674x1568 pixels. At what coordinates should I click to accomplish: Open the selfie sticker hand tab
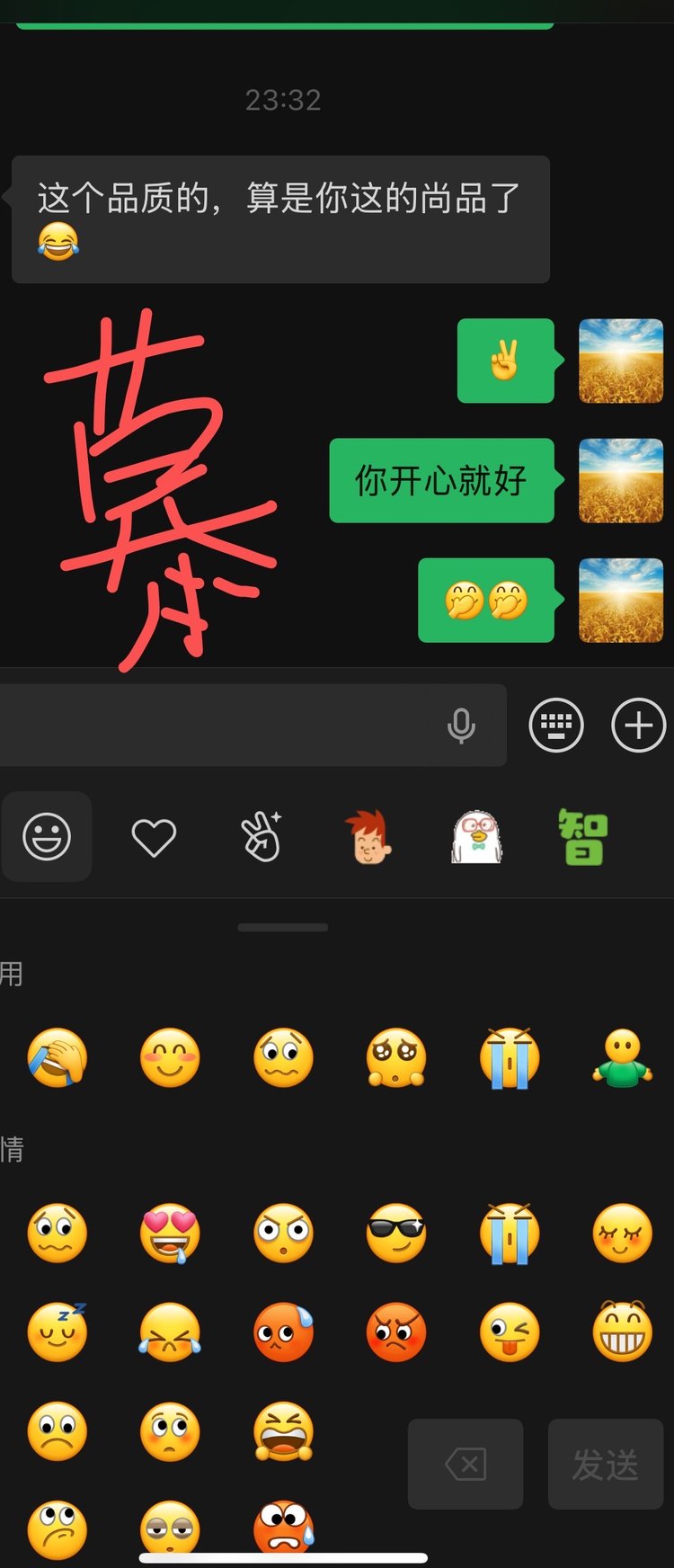click(262, 837)
